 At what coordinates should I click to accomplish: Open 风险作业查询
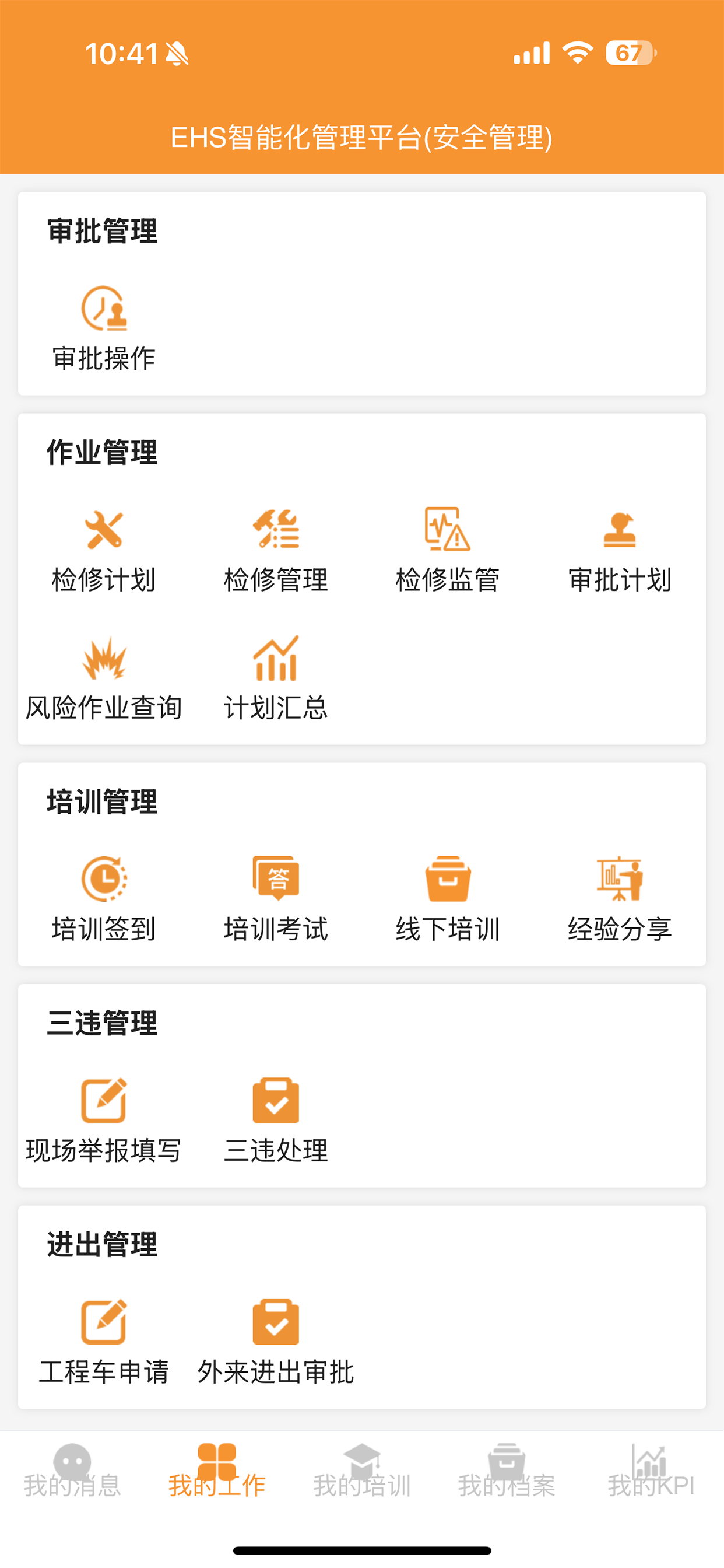pyautogui.click(x=104, y=677)
